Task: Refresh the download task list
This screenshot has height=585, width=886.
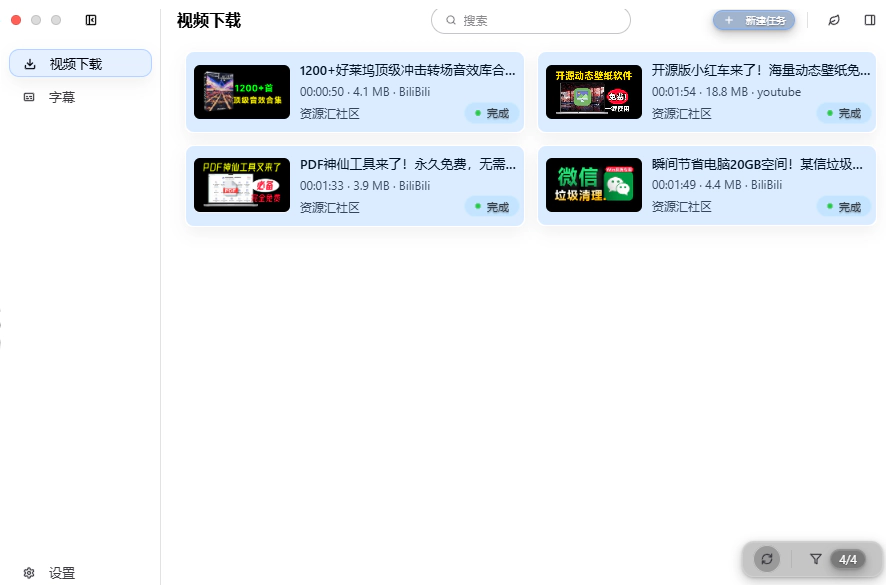Action: pos(767,559)
